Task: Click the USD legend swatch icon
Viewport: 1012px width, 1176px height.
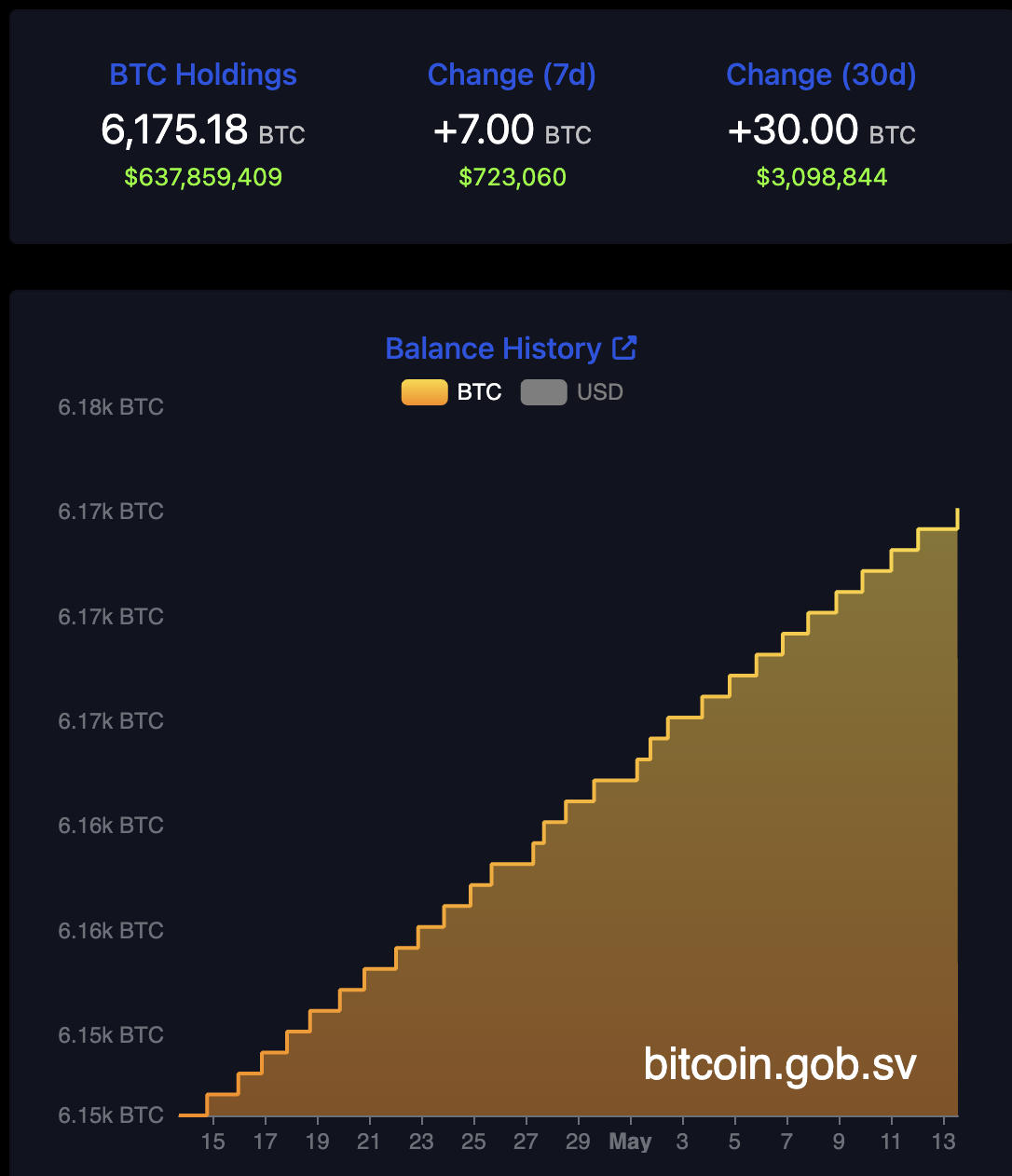Action: pyautogui.click(x=544, y=391)
